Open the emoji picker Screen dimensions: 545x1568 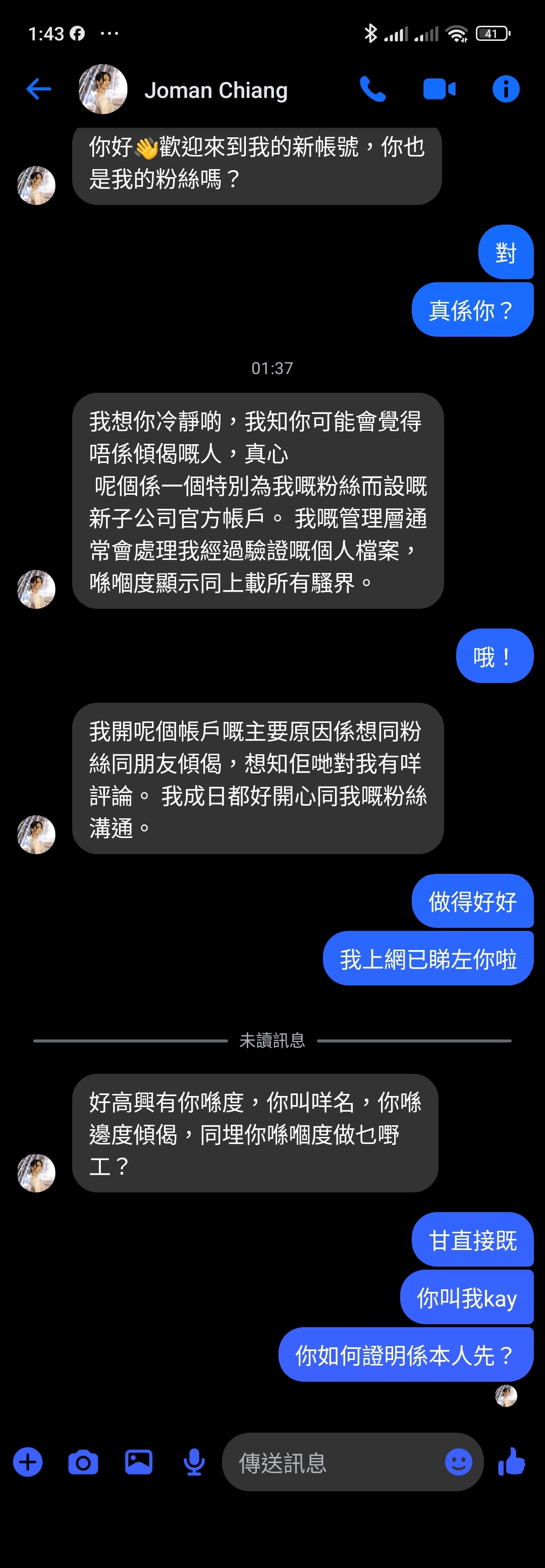(x=458, y=1461)
